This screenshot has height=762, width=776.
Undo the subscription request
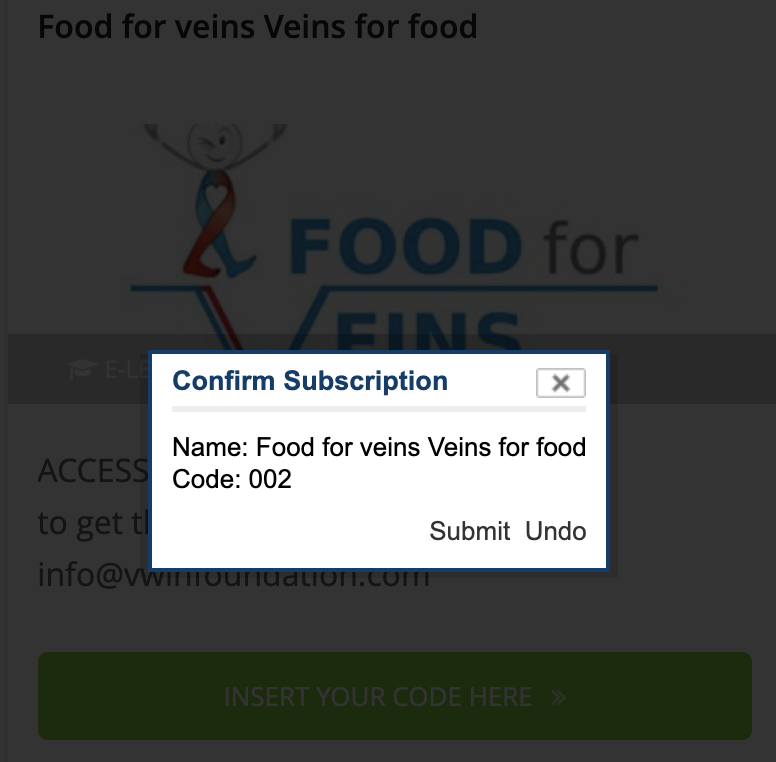point(556,531)
